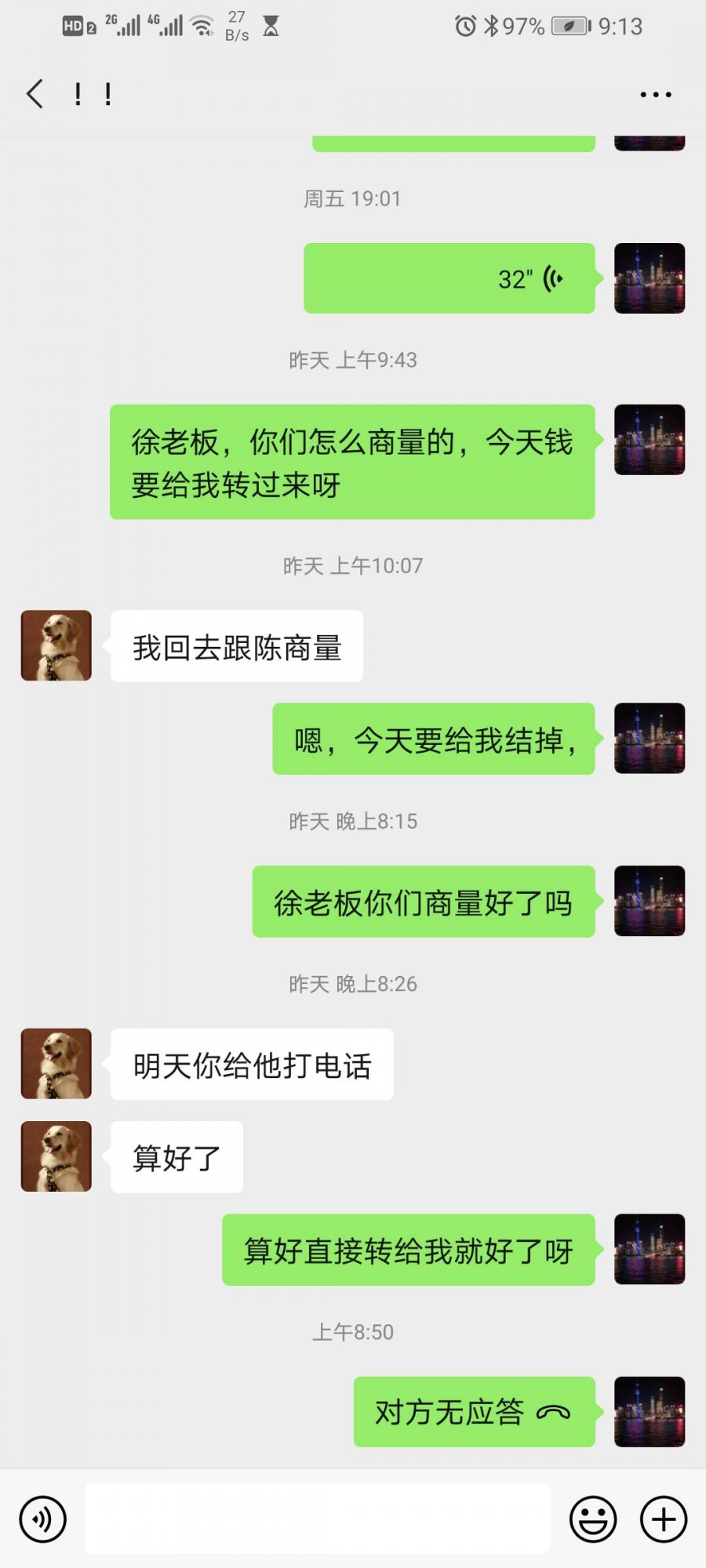Screen dimensions: 706x1568
Task: Play the 32-second voice message
Action: [449, 278]
